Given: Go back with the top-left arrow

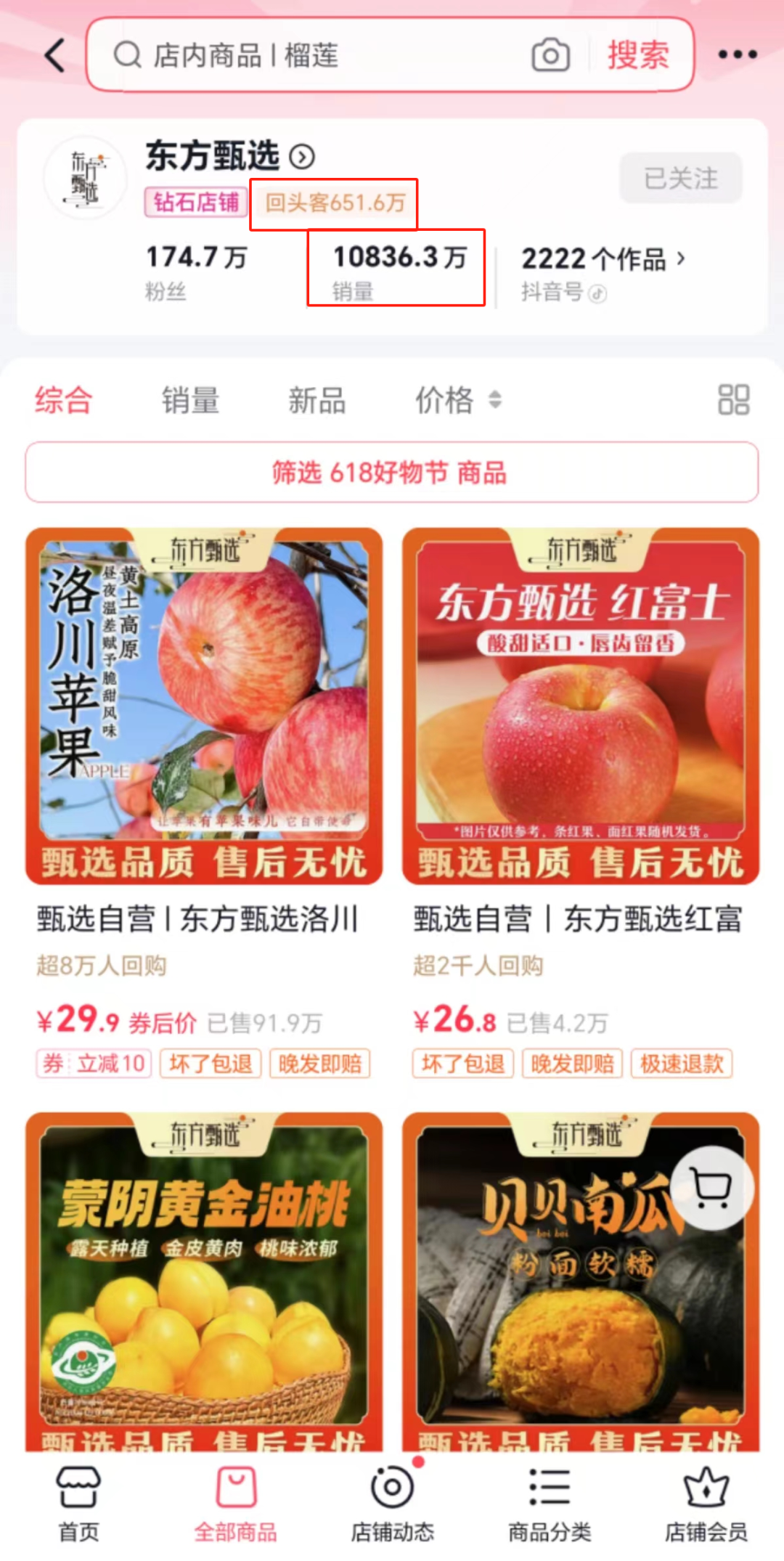Looking at the screenshot, I should (55, 55).
